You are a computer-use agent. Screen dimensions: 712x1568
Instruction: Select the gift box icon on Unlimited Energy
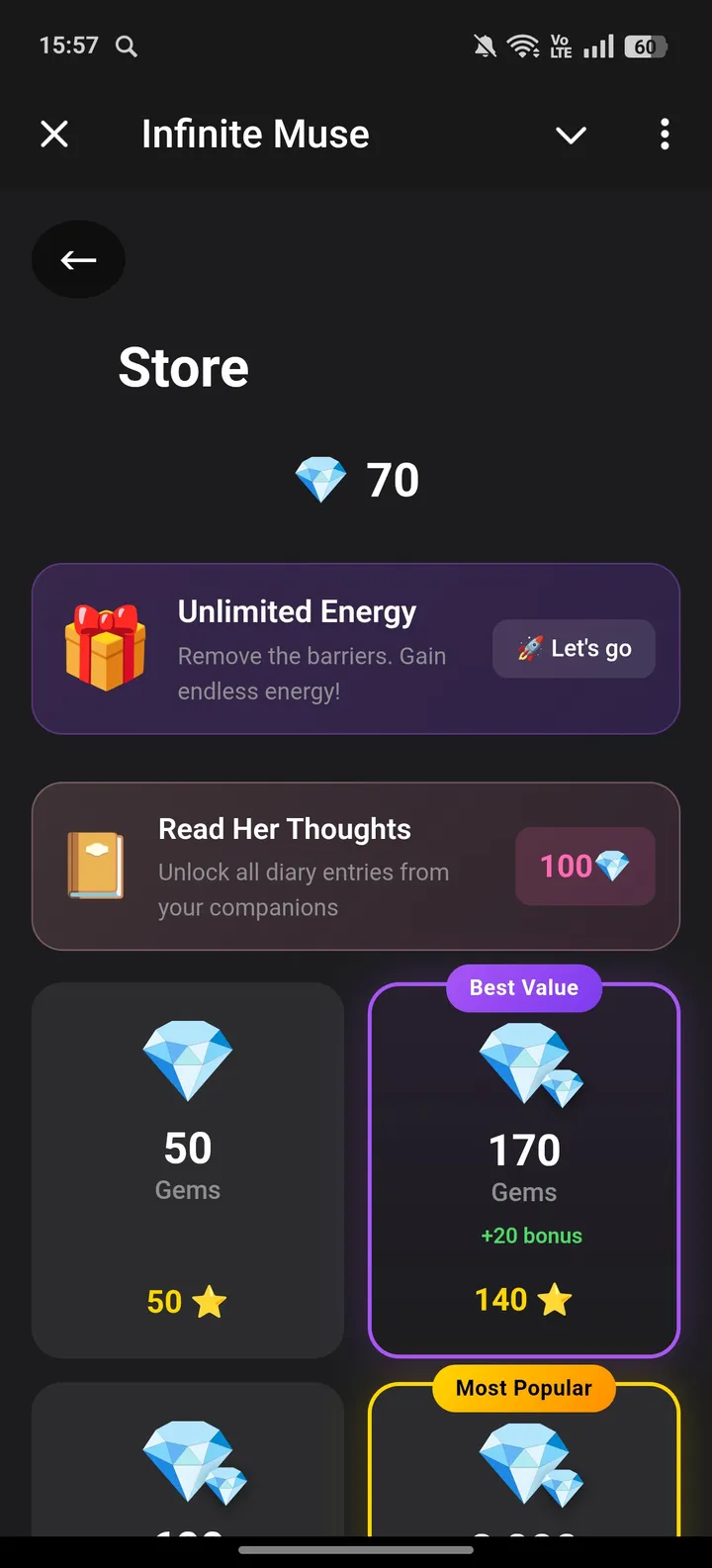point(104,648)
